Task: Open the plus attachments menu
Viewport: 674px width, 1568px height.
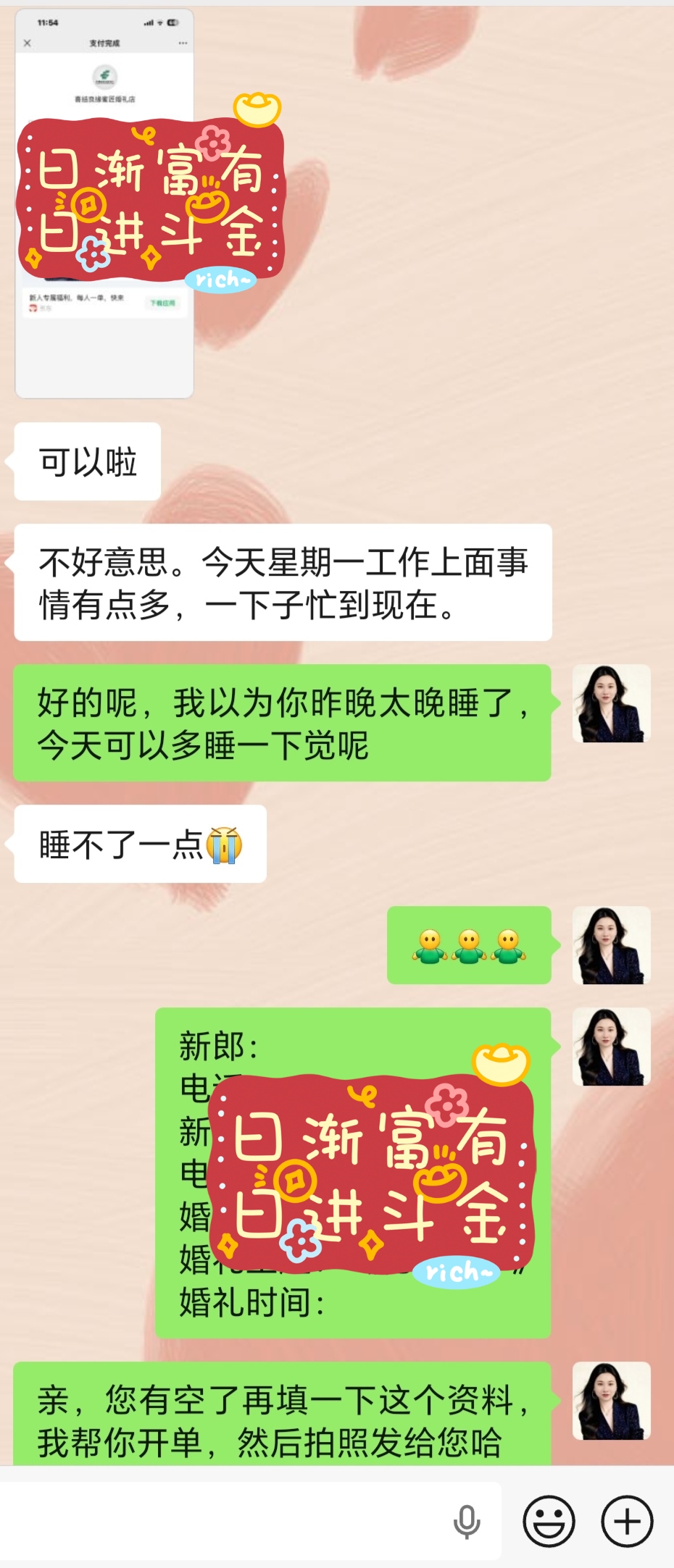Action: (627, 1521)
